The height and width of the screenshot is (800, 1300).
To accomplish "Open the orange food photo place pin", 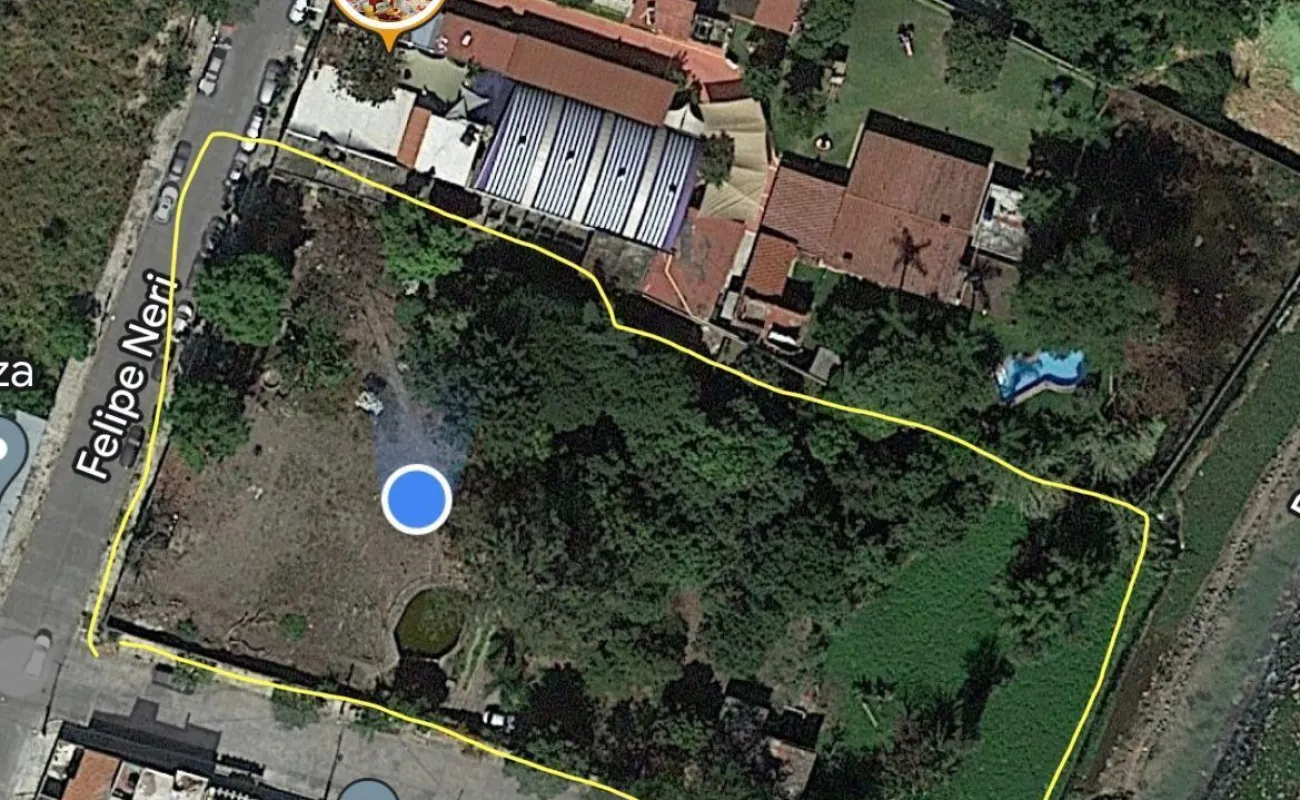I will click(x=388, y=14).
